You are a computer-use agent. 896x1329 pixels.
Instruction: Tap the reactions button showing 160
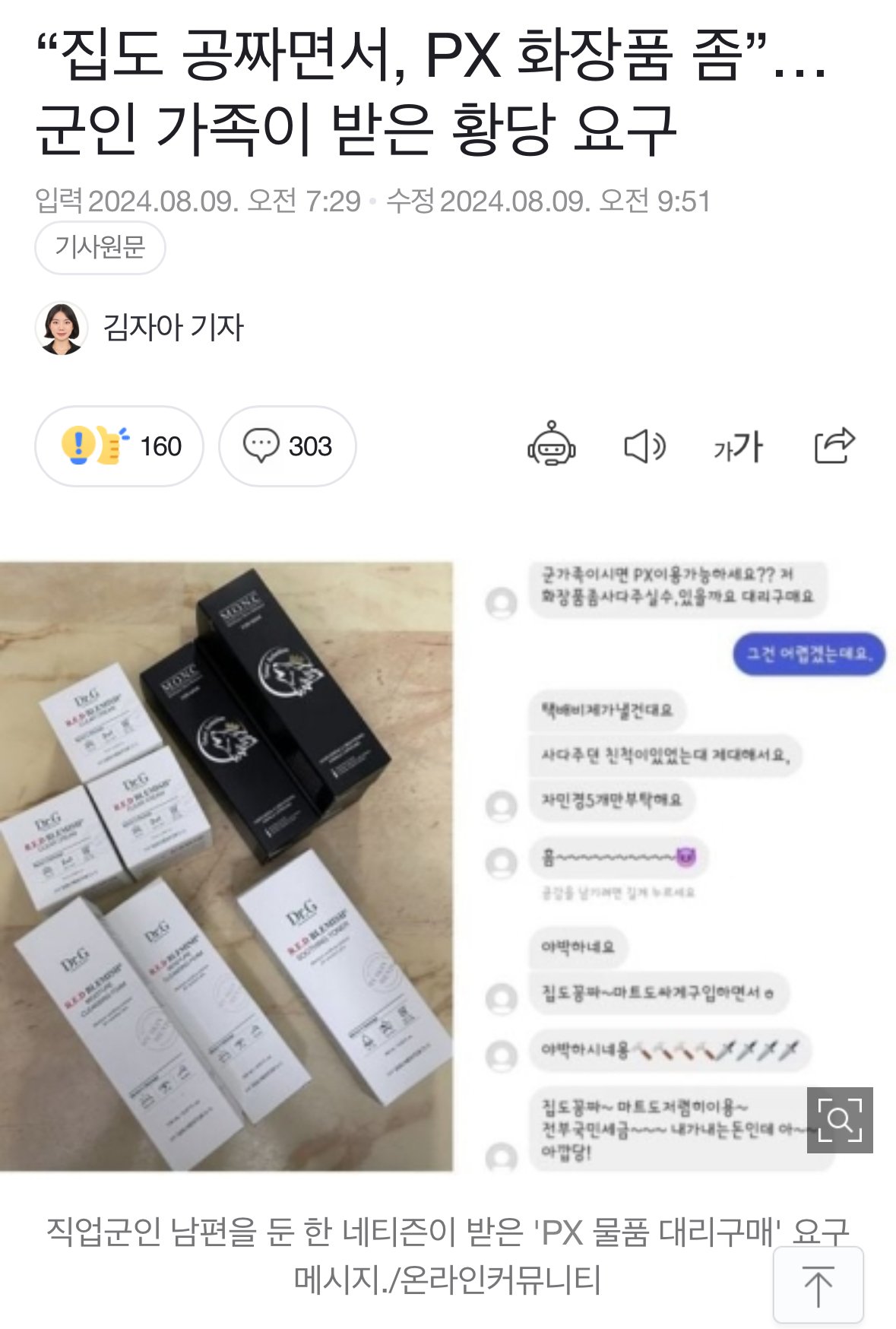(x=119, y=446)
